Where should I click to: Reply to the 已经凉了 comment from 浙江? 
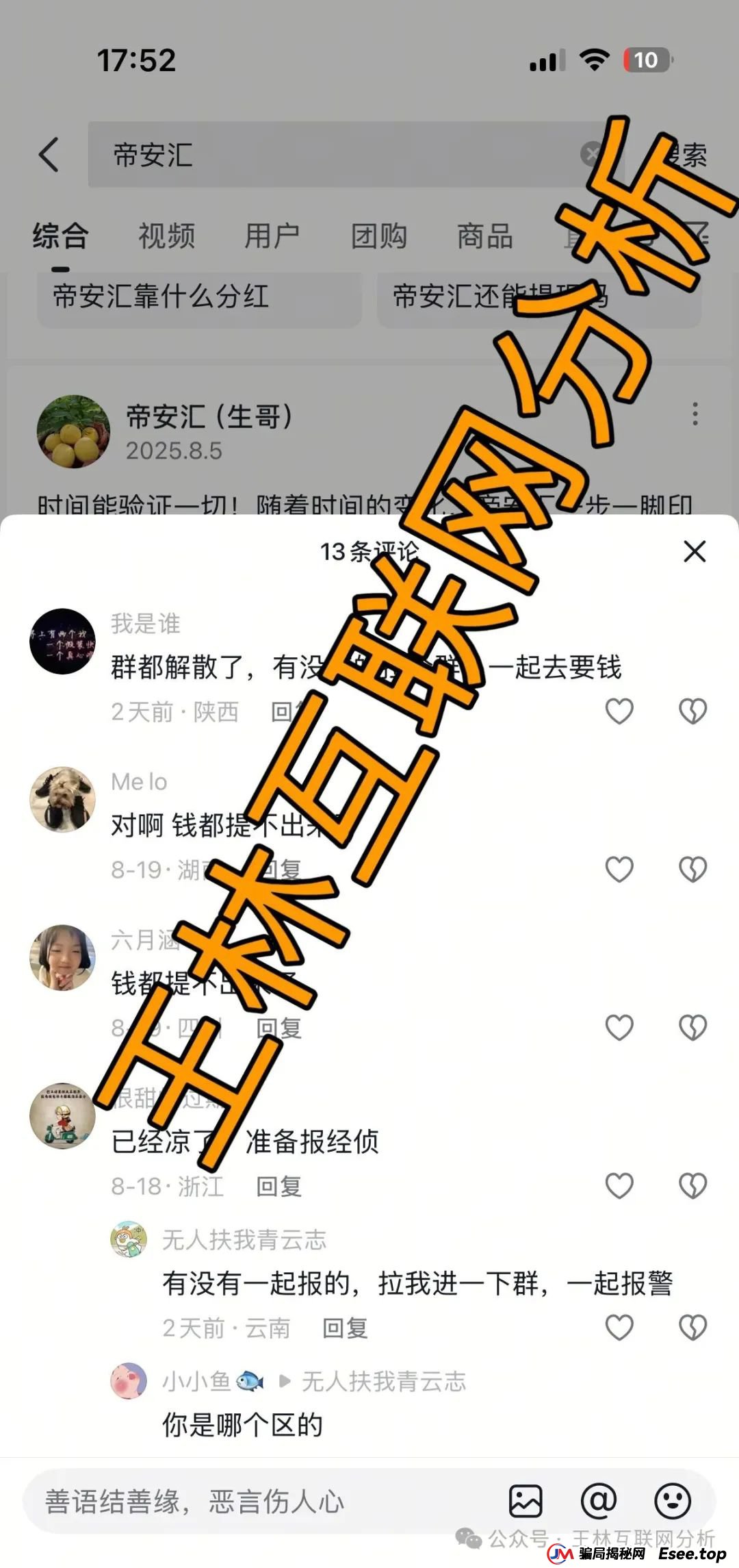click(x=278, y=1187)
